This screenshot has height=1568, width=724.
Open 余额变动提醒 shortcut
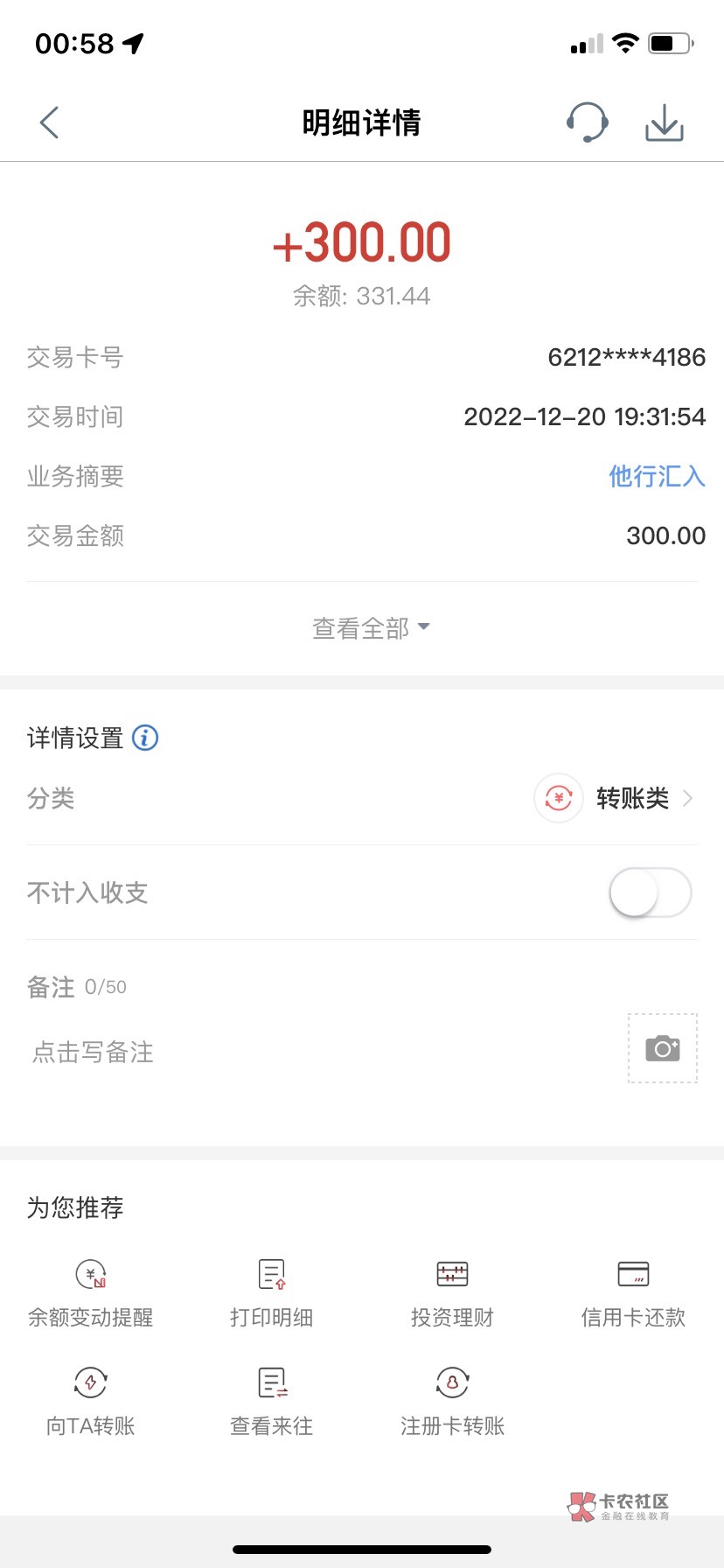click(x=91, y=1291)
